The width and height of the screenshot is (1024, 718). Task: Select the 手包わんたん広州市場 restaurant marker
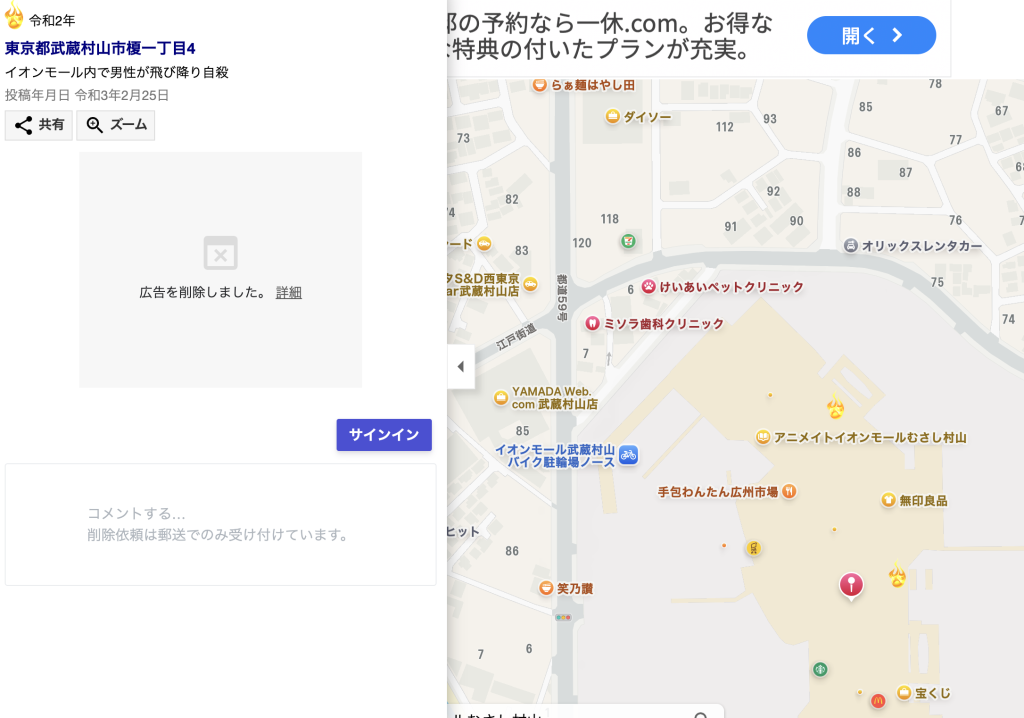click(789, 491)
